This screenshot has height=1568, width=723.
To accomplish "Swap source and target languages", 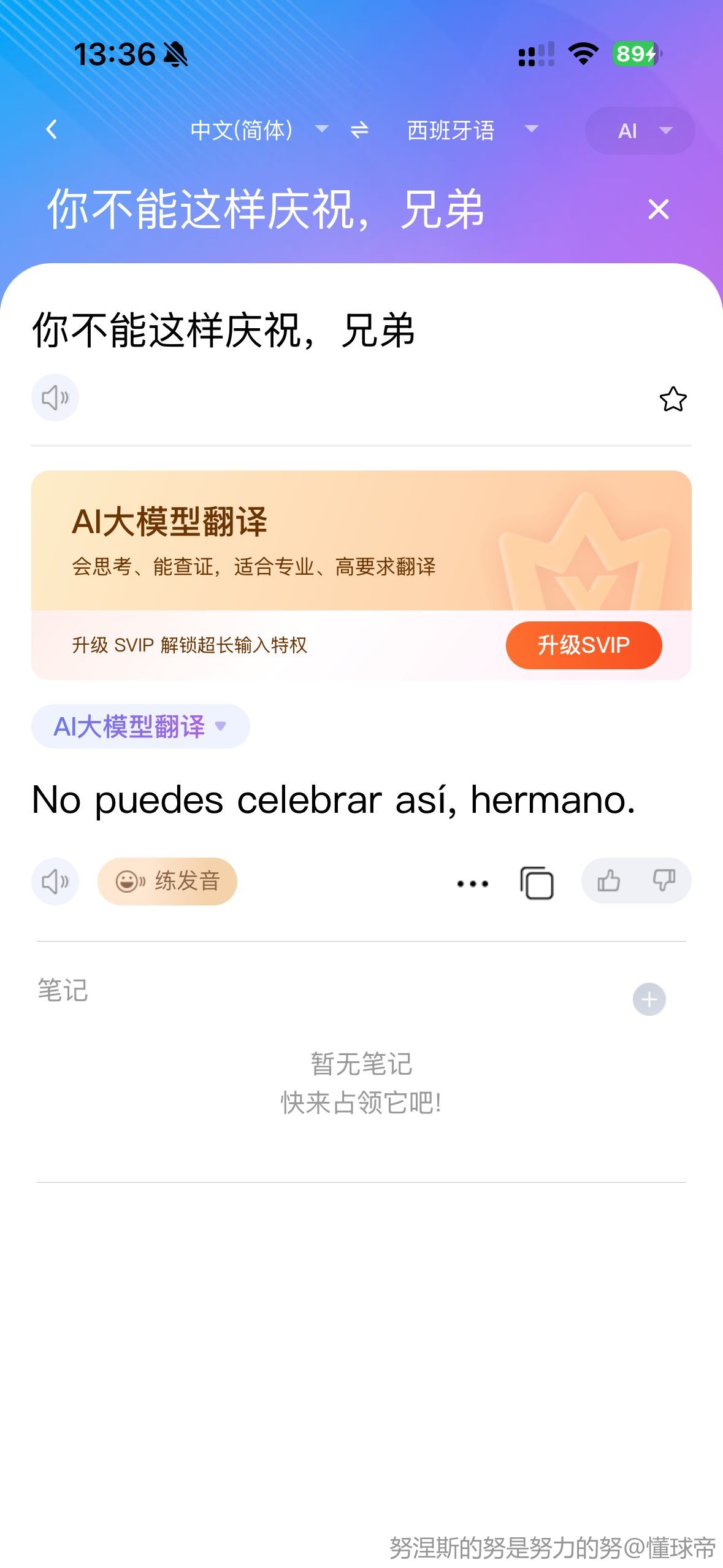I will point(359,130).
